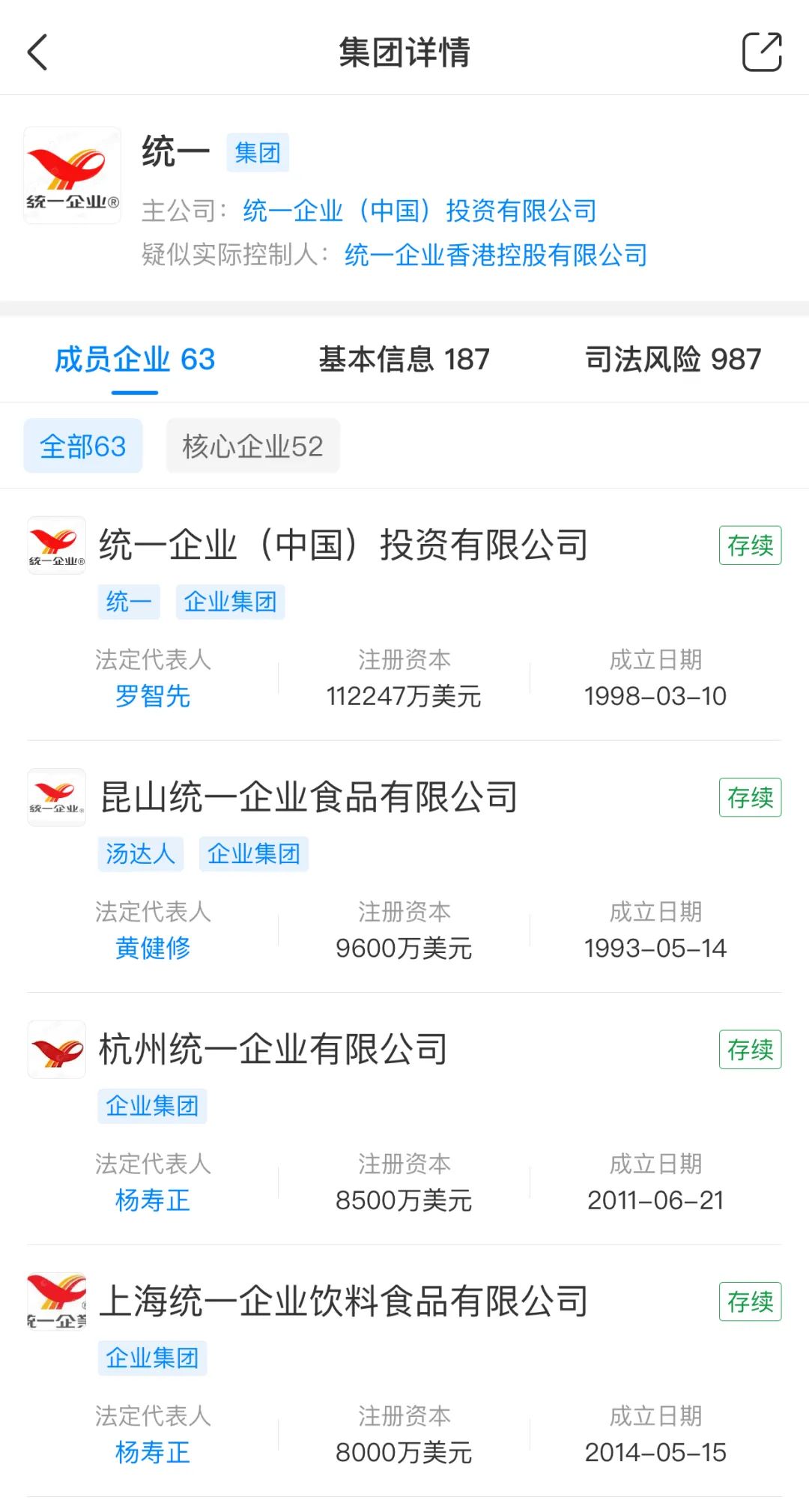Open 杭州统一企业有限公司 company details
Image resolution: width=809 pixels, height=1512 pixels.
273,1049
